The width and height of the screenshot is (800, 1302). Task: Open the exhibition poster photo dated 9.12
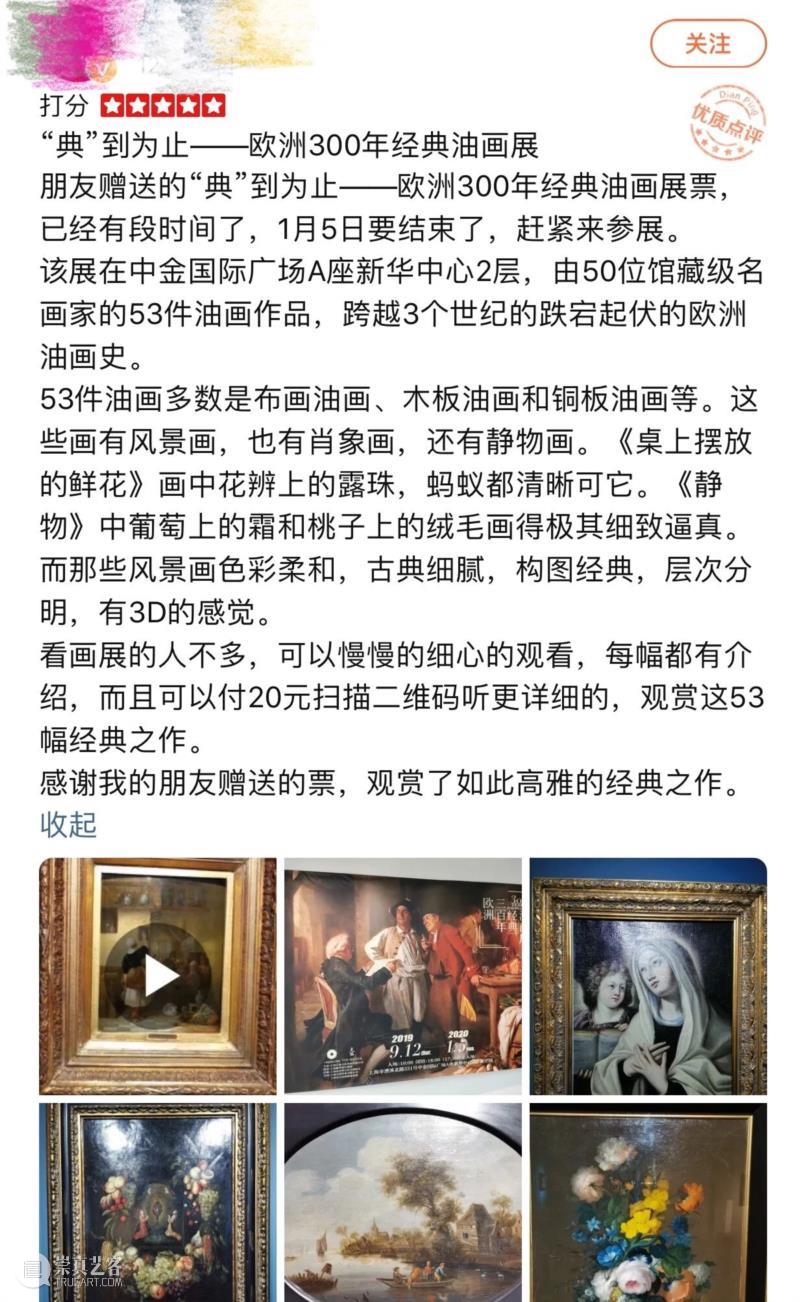tap(403, 976)
